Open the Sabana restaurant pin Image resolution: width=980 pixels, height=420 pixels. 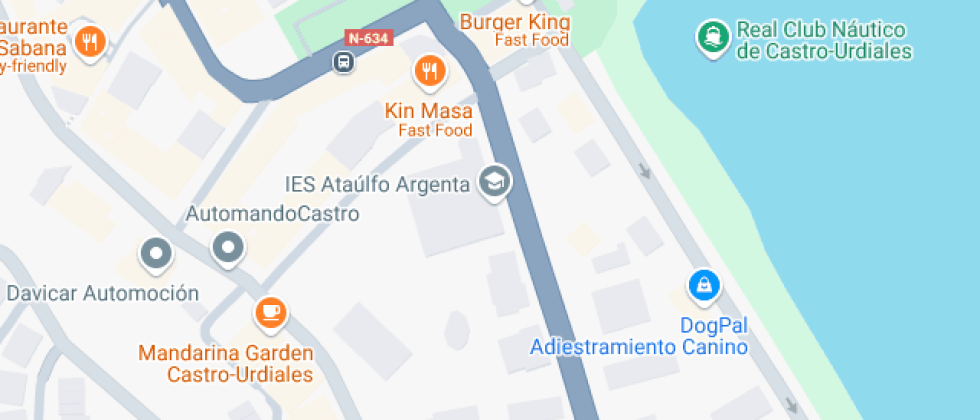(x=91, y=43)
